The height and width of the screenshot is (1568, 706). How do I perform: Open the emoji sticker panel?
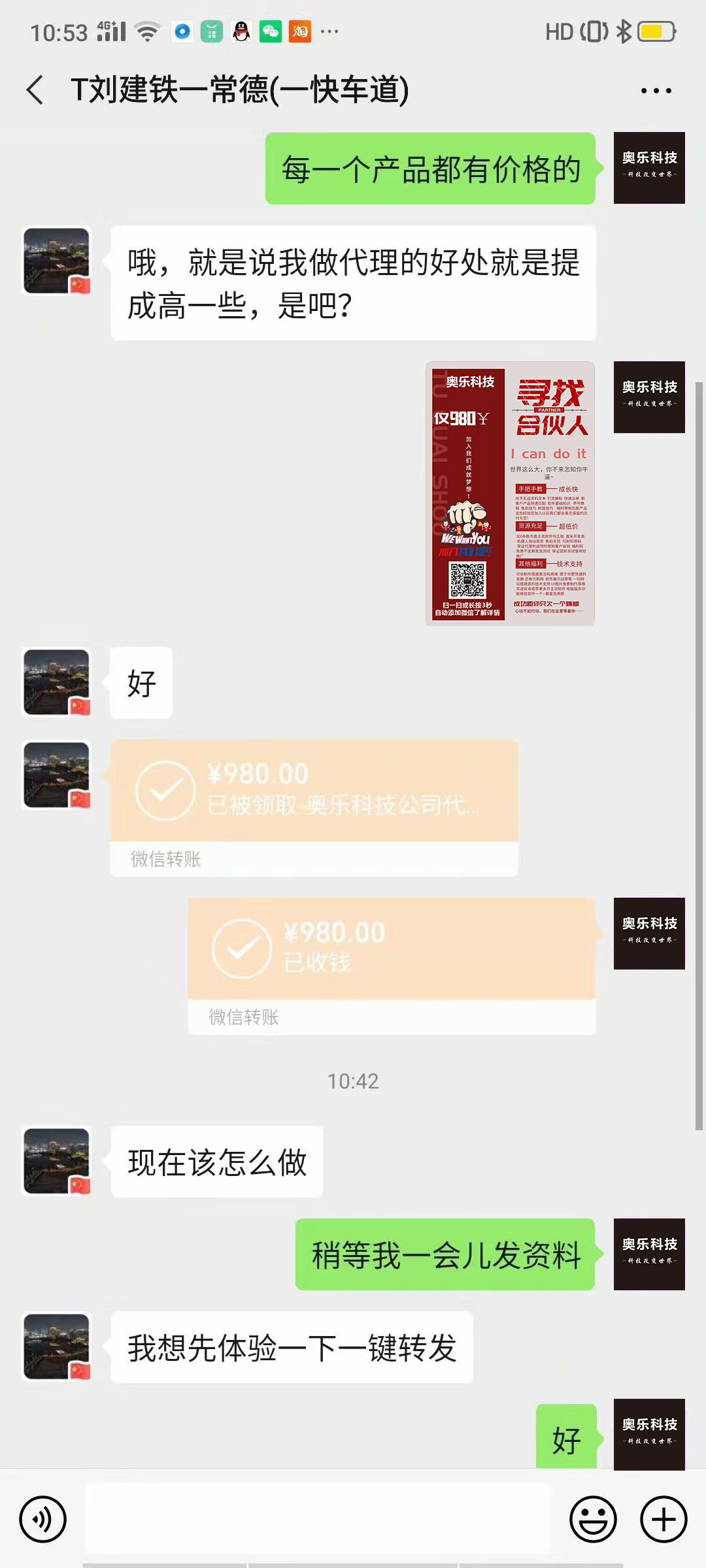(x=593, y=1519)
